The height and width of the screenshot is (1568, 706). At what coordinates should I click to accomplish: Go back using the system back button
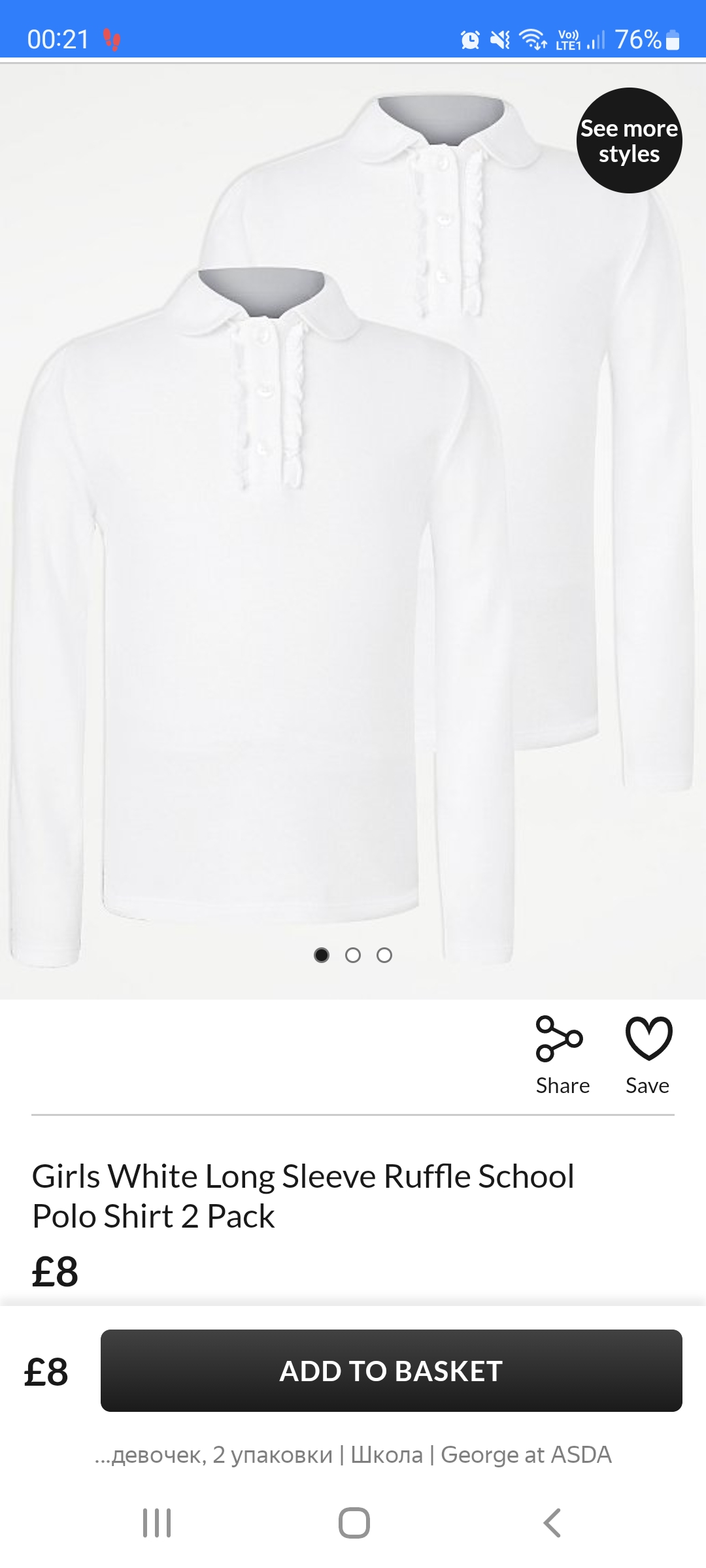[552, 1523]
